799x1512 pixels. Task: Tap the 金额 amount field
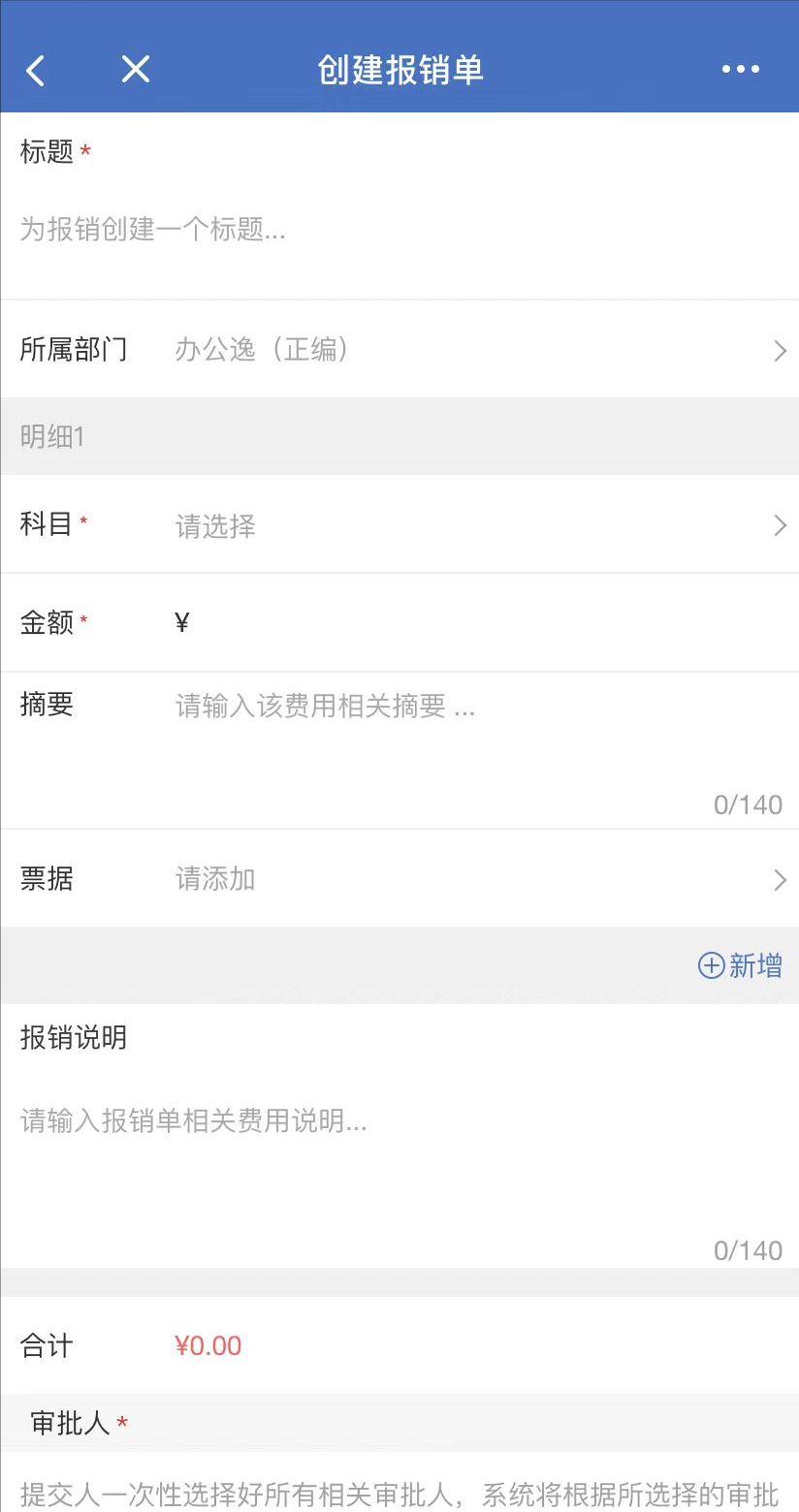[475, 622]
